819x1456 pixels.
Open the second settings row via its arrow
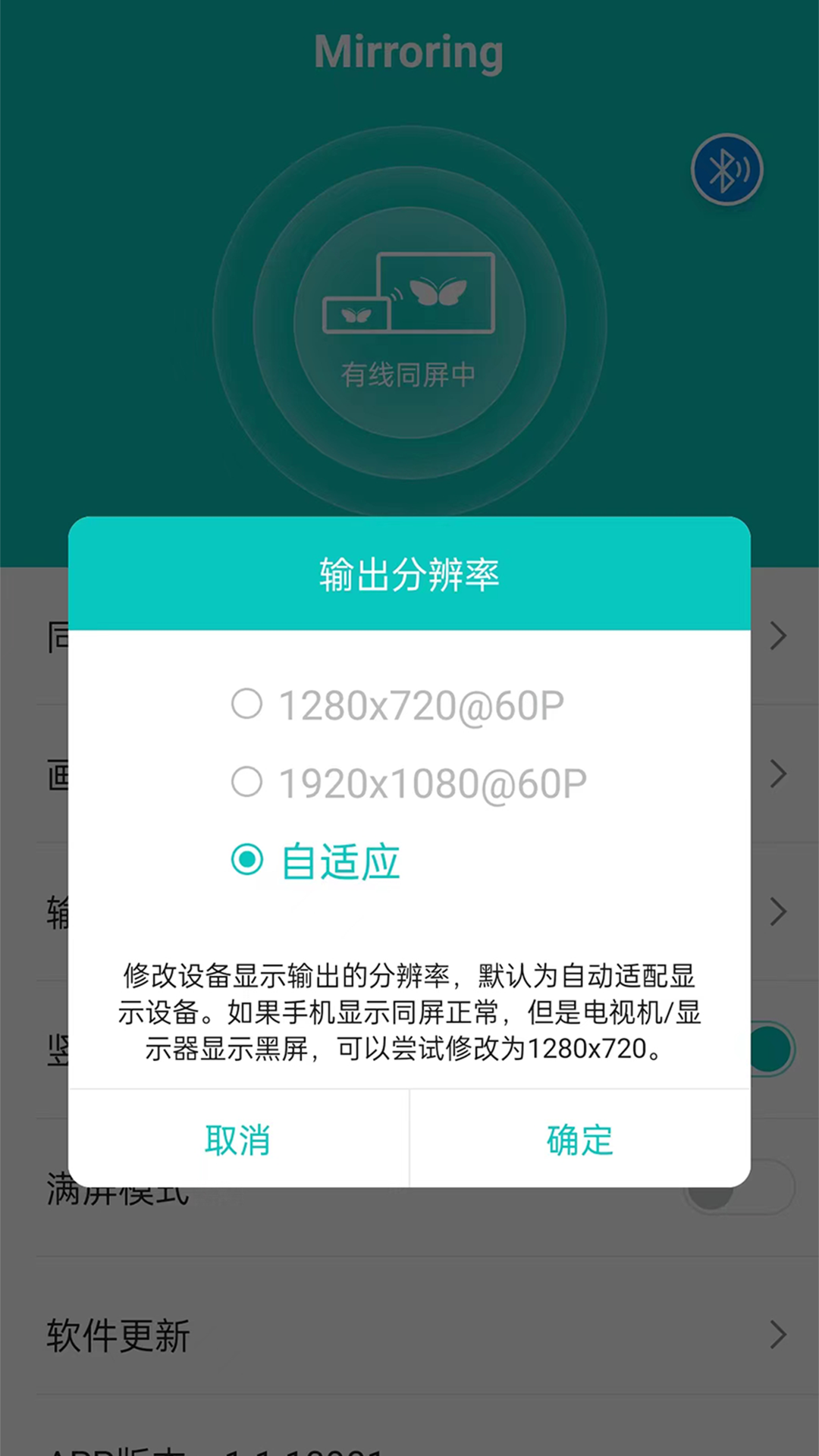777,774
